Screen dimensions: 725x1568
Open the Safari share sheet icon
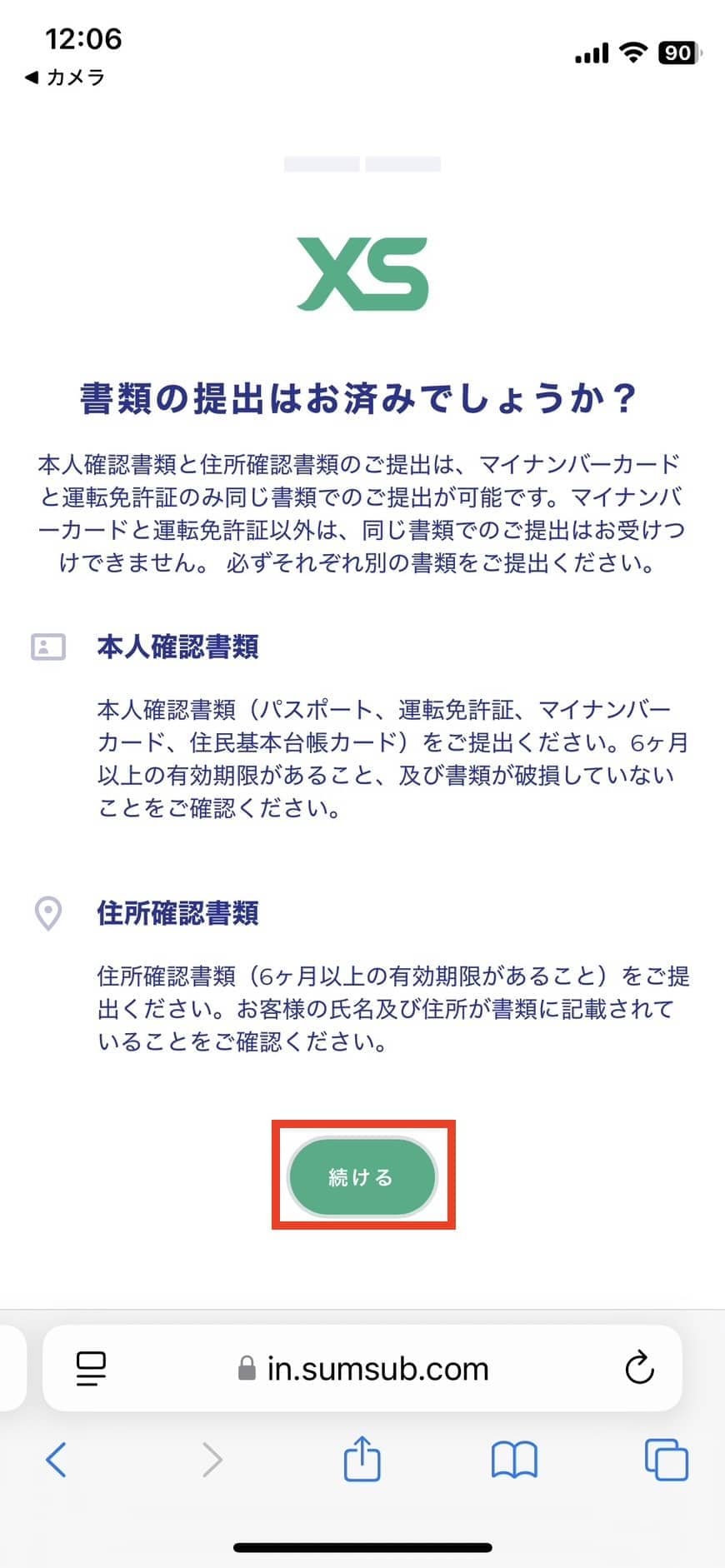click(362, 1460)
